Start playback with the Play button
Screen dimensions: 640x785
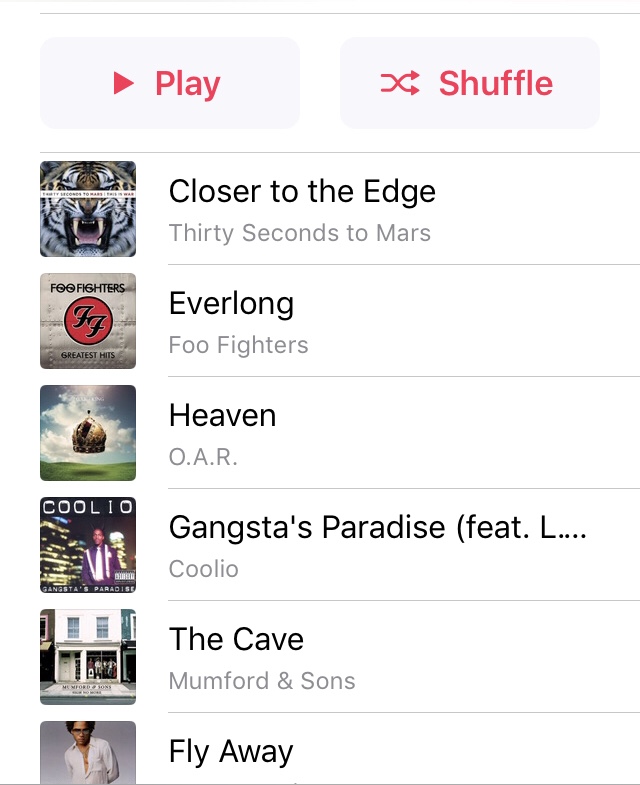(x=170, y=83)
